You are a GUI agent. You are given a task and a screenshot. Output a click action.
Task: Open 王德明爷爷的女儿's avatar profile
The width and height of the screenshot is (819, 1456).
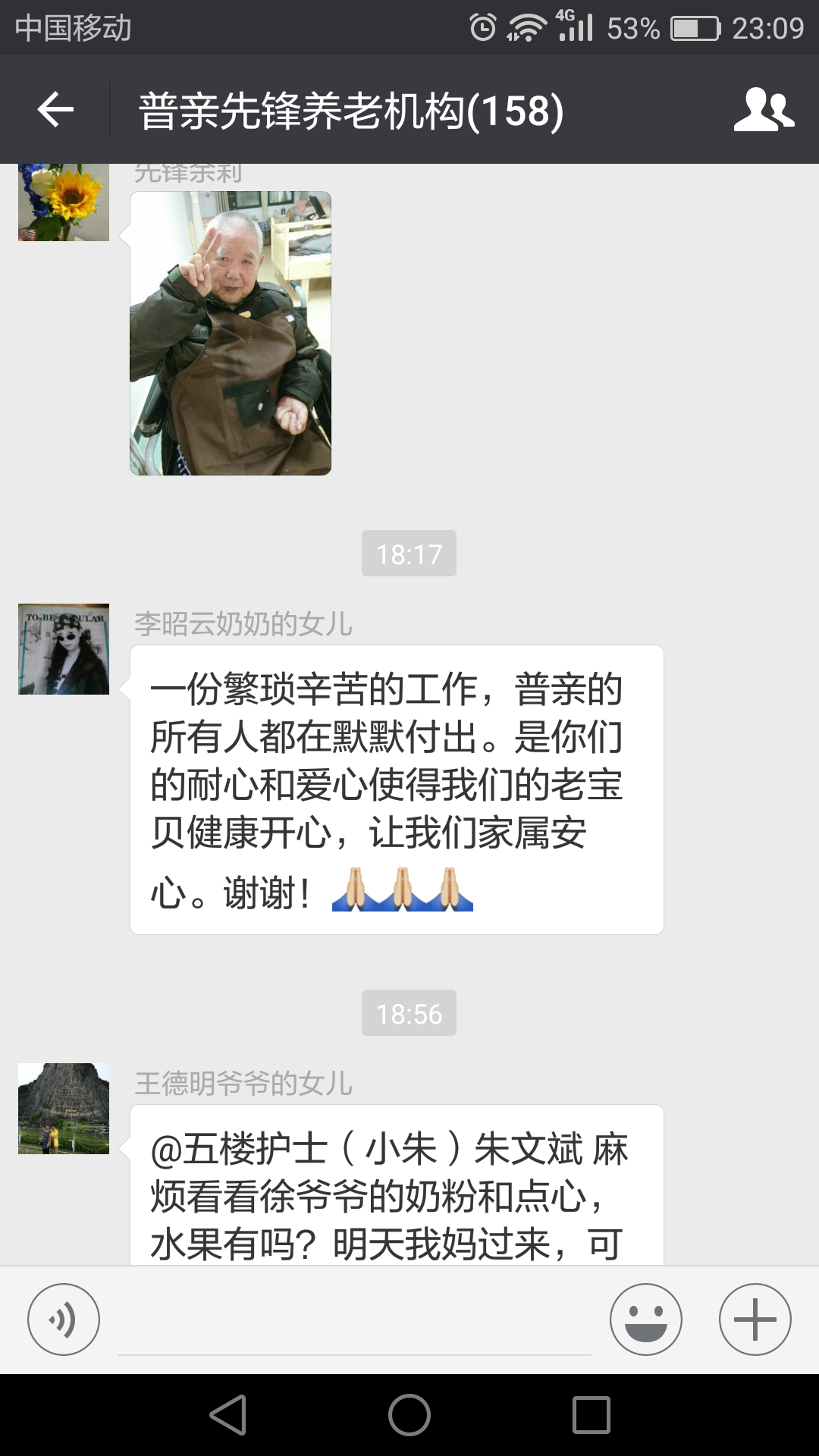pyautogui.click(x=64, y=1109)
